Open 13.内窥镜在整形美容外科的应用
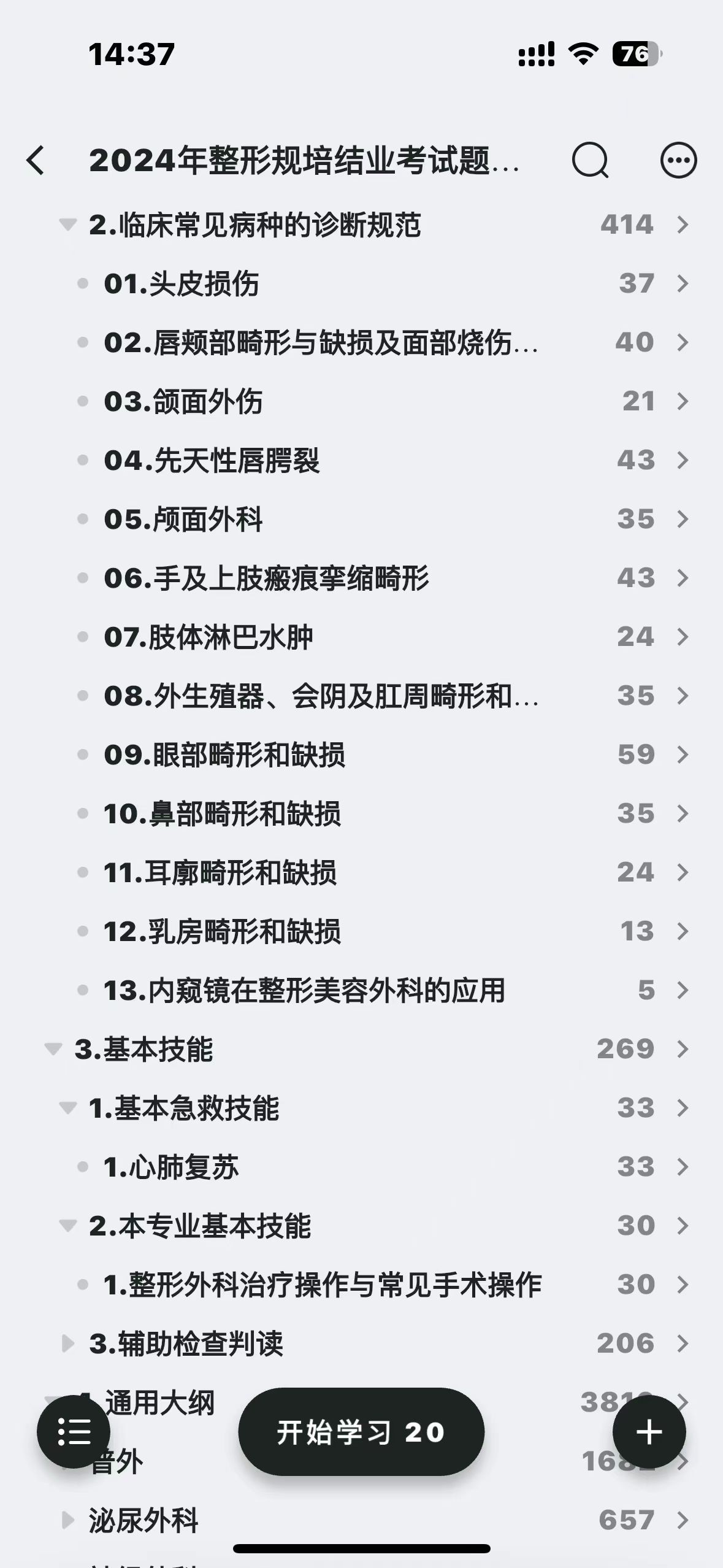 tap(361, 990)
